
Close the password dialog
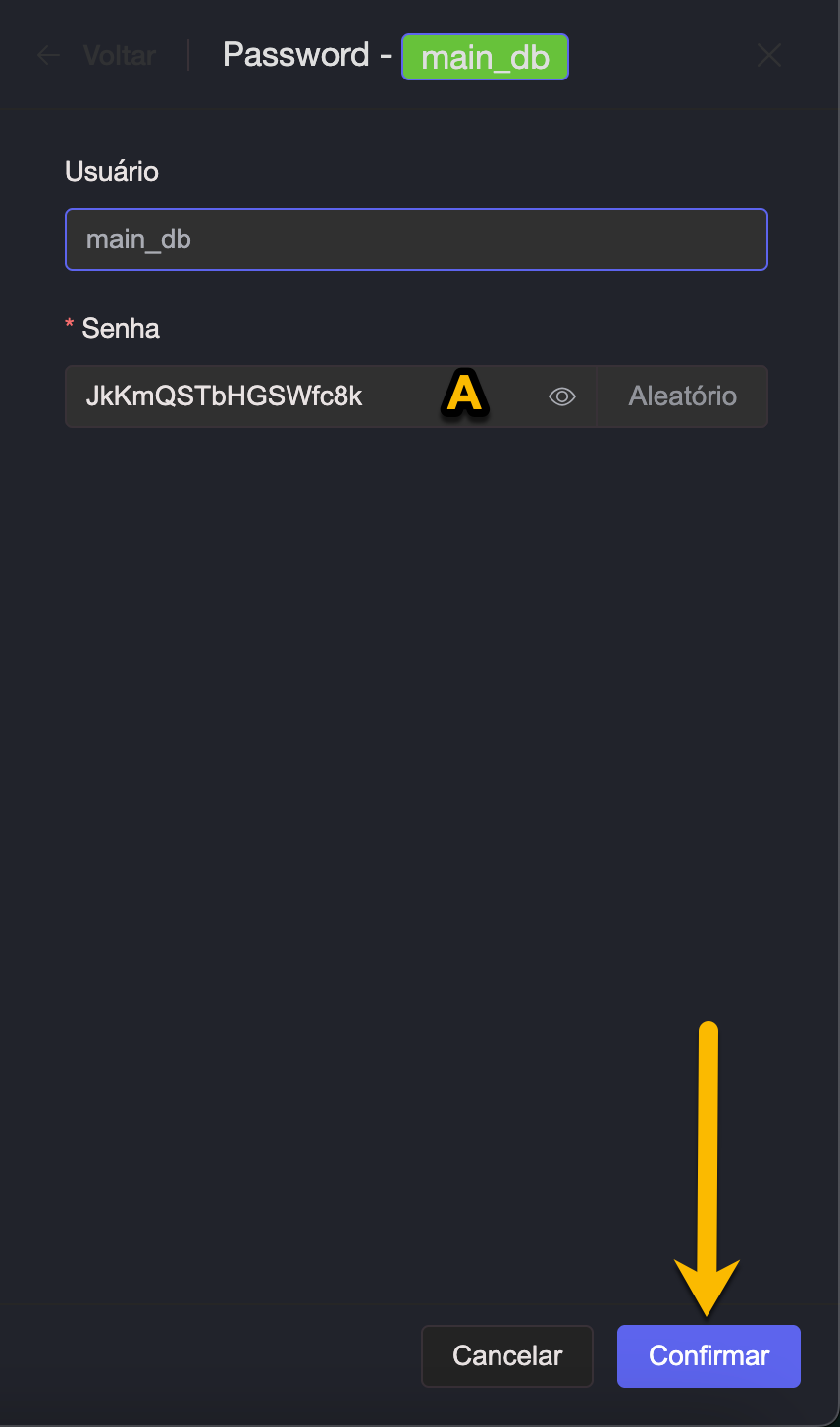click(x=769, y=56)
